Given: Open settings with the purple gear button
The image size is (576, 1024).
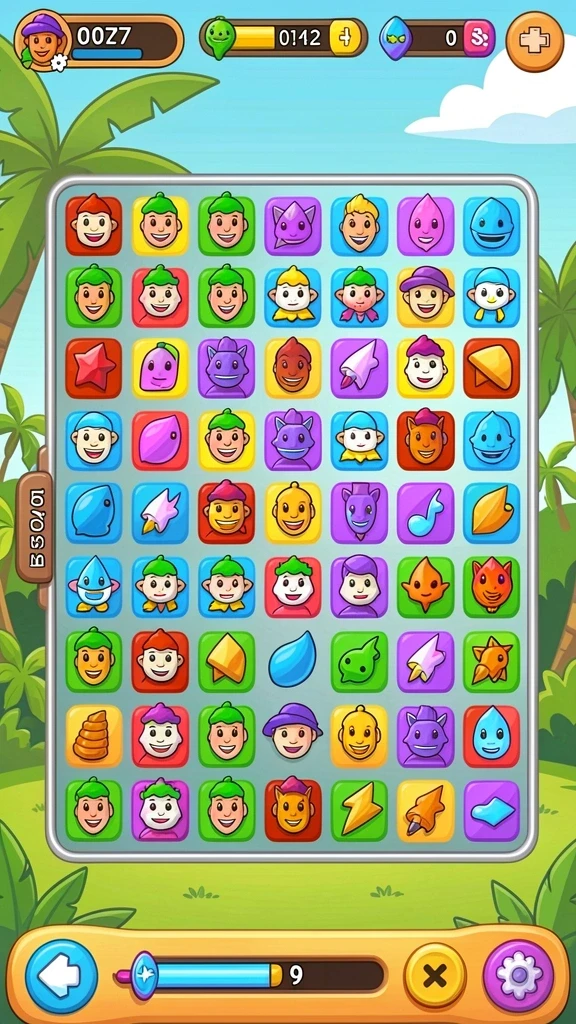Looking at the screenshot, I should (519, 976).
